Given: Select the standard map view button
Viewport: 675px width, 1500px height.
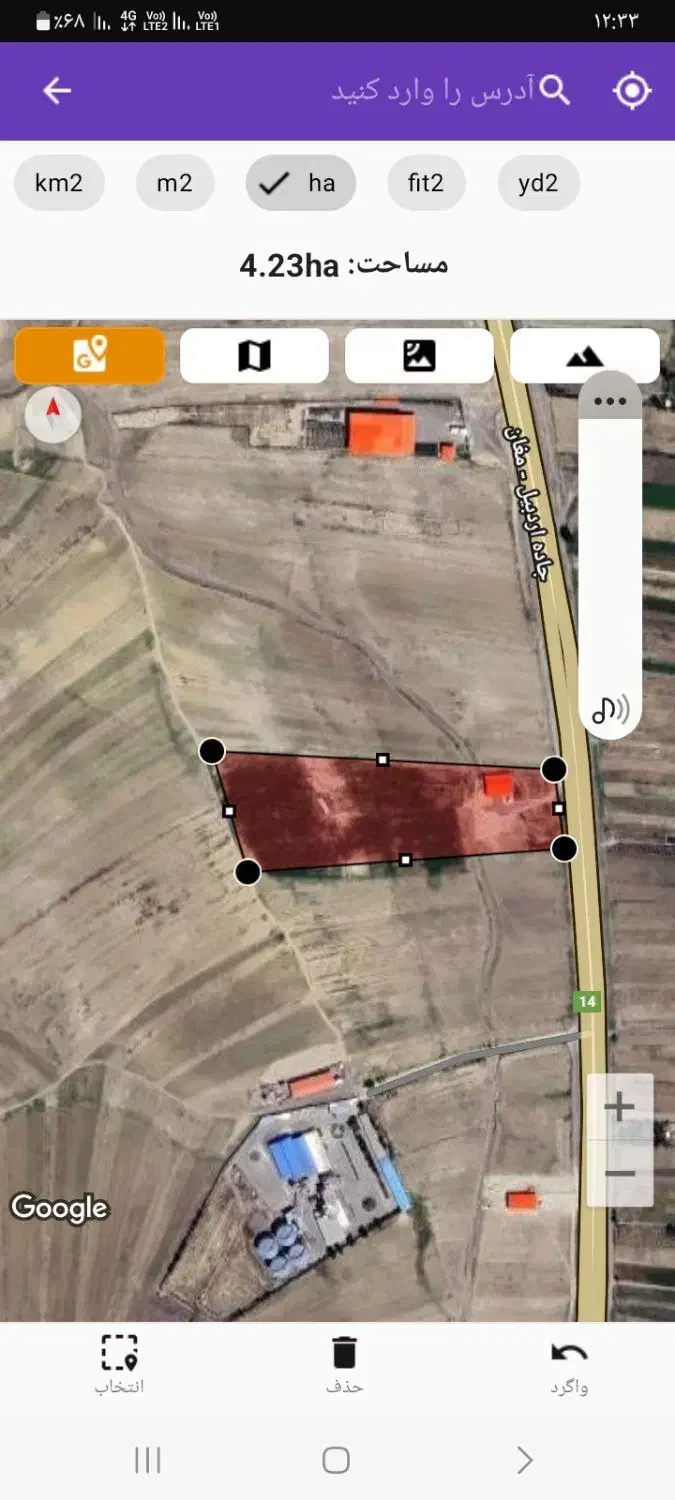Looking at the screenshot, I should pos(254,355).
